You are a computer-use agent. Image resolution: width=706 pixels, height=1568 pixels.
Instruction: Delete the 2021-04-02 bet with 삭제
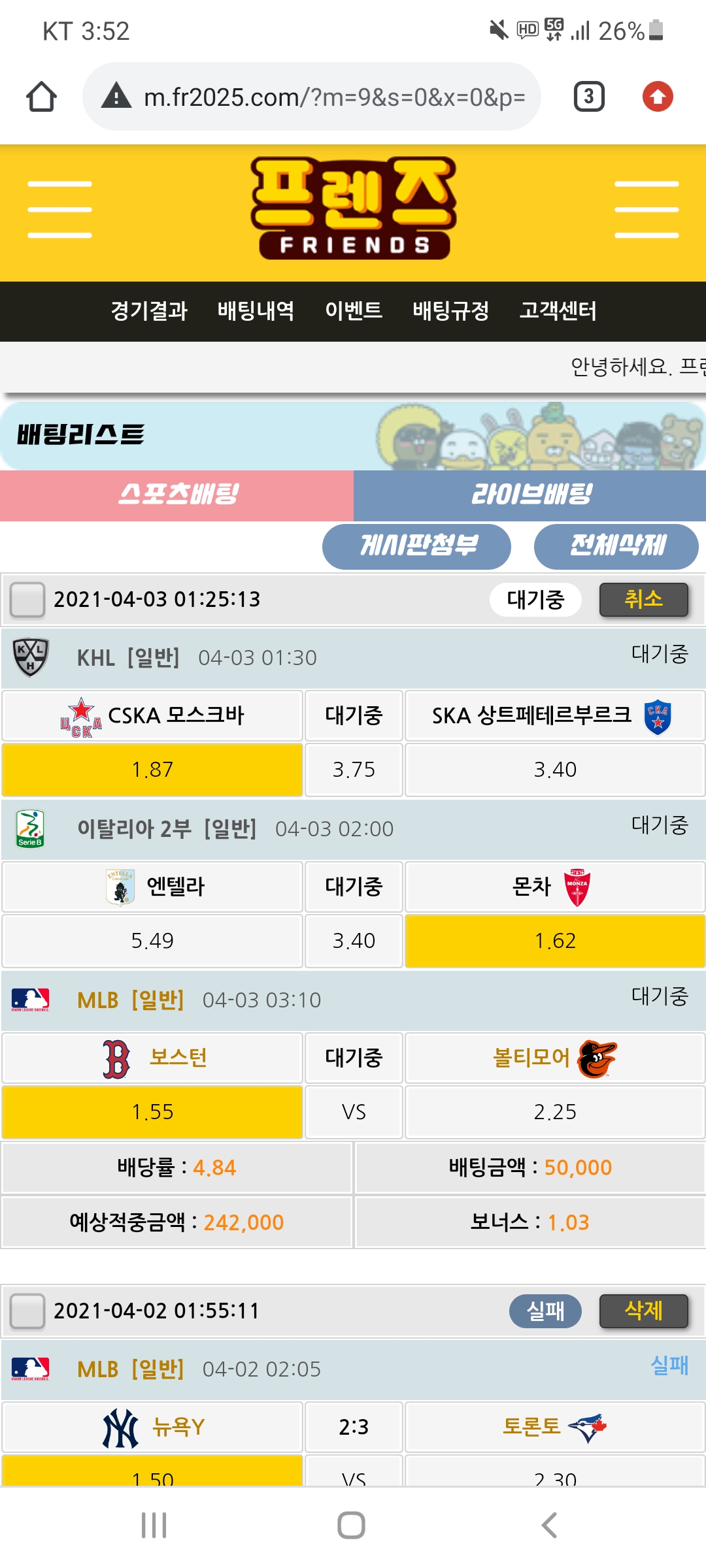click(643, 1311)
